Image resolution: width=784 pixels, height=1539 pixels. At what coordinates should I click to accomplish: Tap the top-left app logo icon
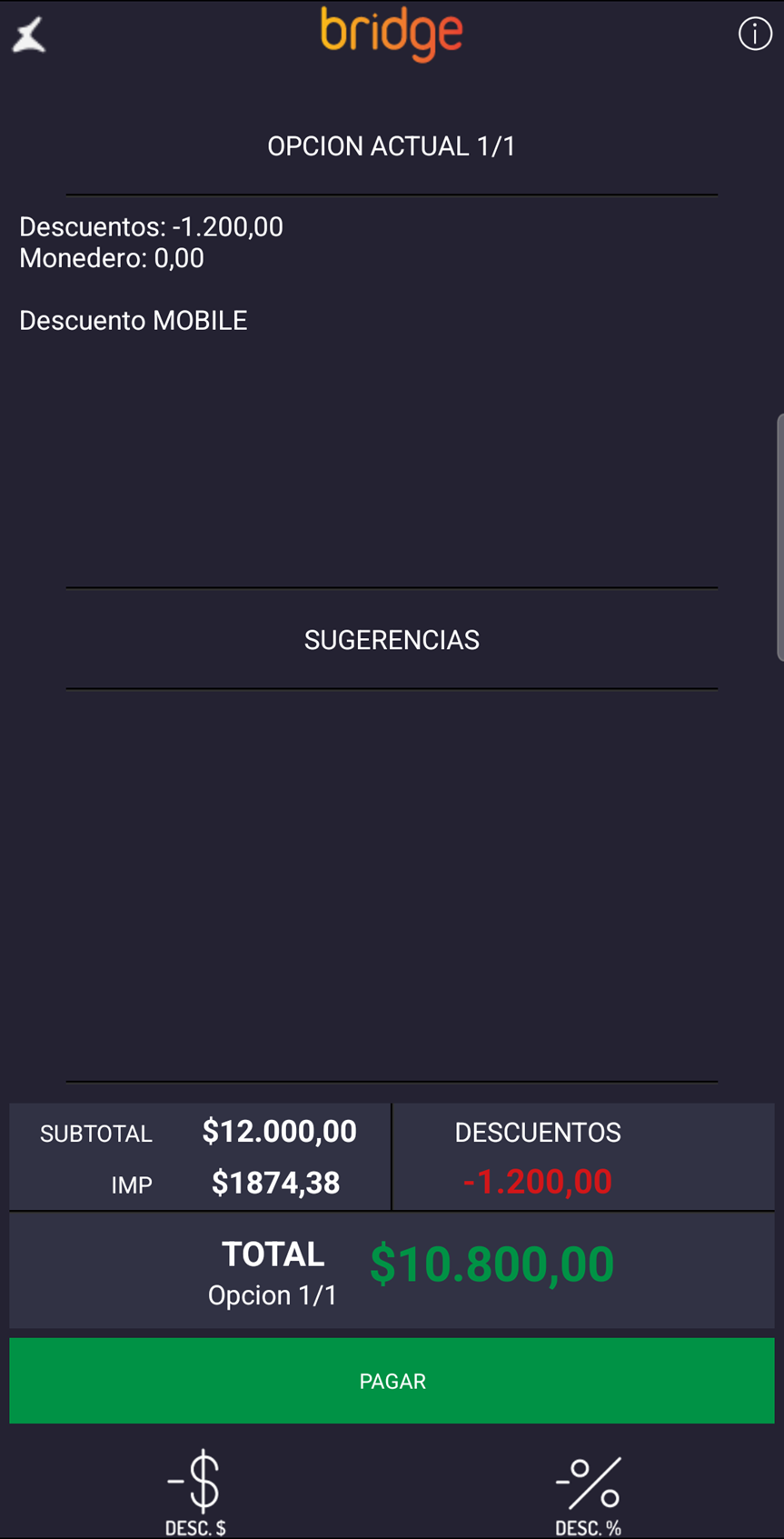pos(29,35)
